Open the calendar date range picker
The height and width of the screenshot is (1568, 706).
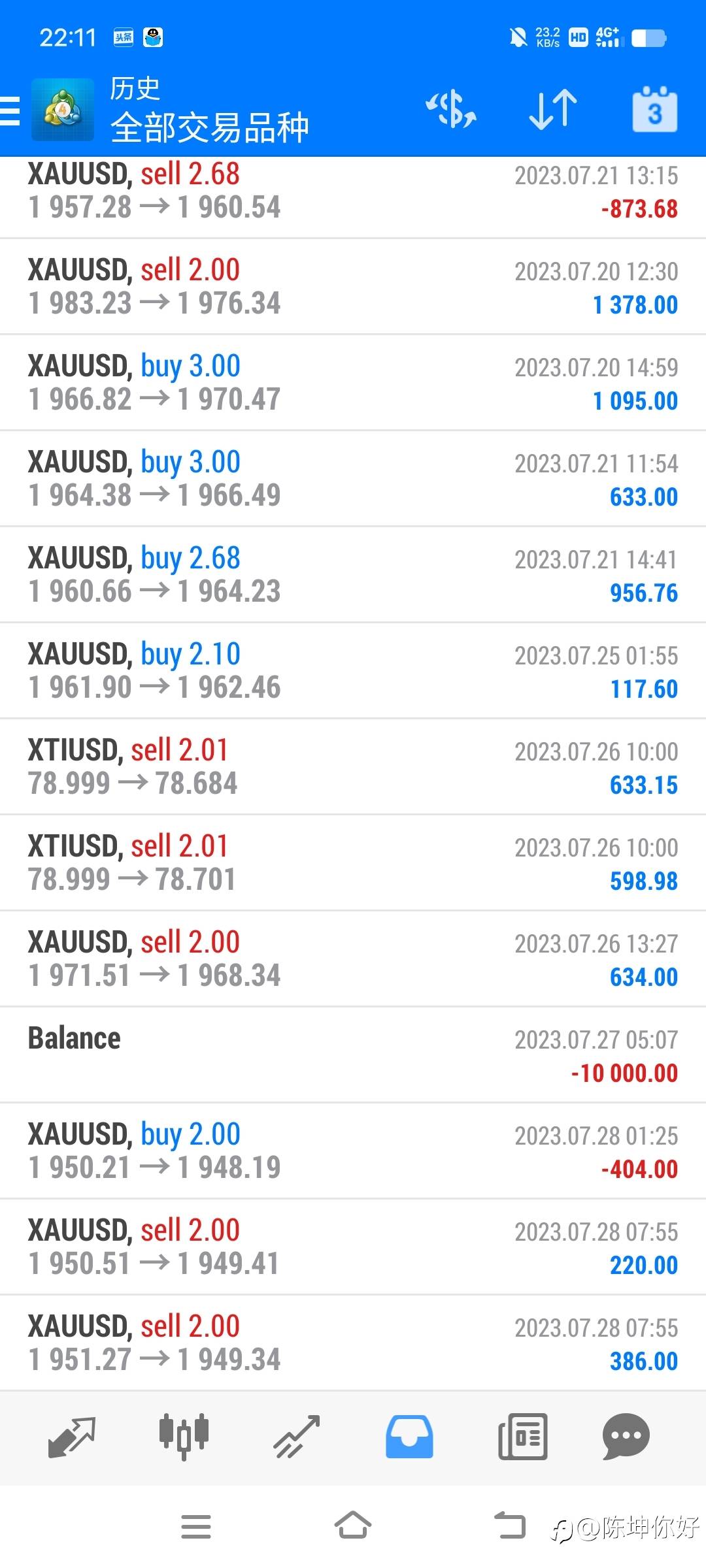pyautogui.click(x=654, y=109)
